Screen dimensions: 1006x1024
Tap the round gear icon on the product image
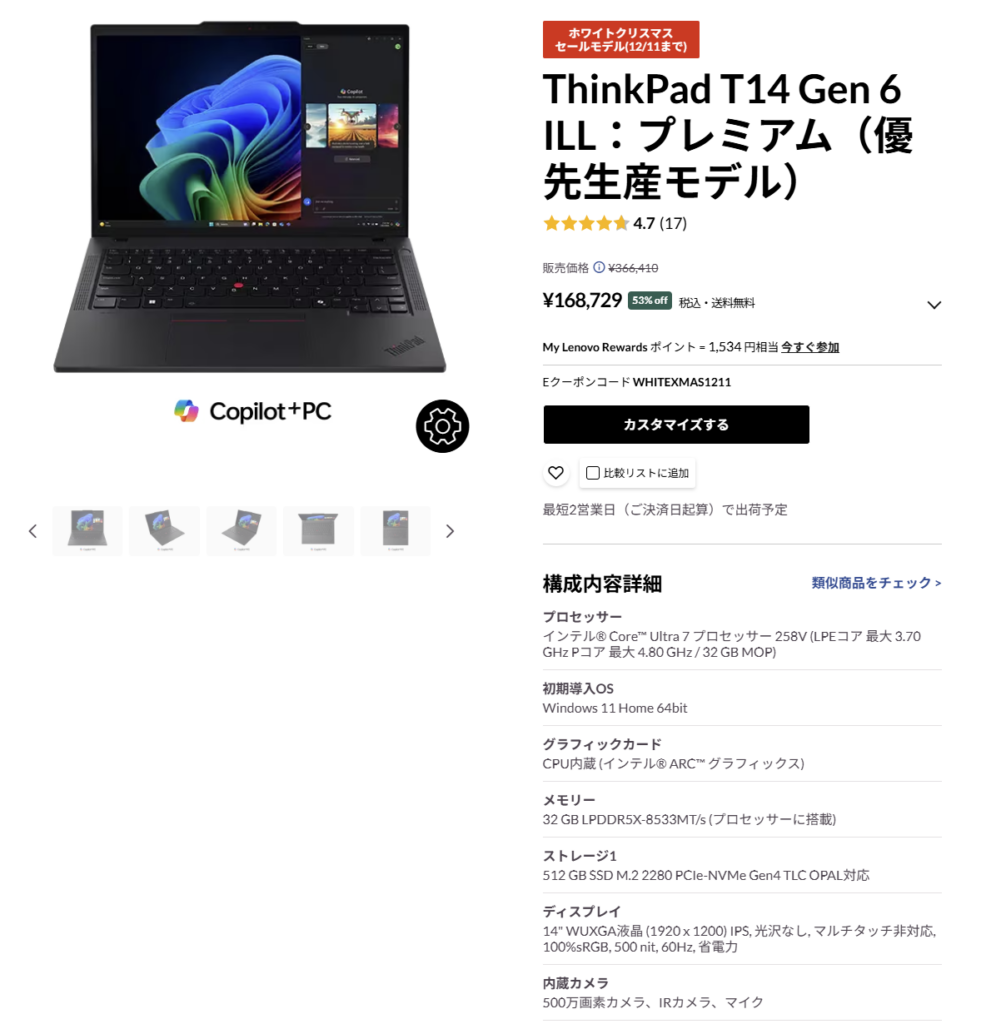[x=442, y=427]
